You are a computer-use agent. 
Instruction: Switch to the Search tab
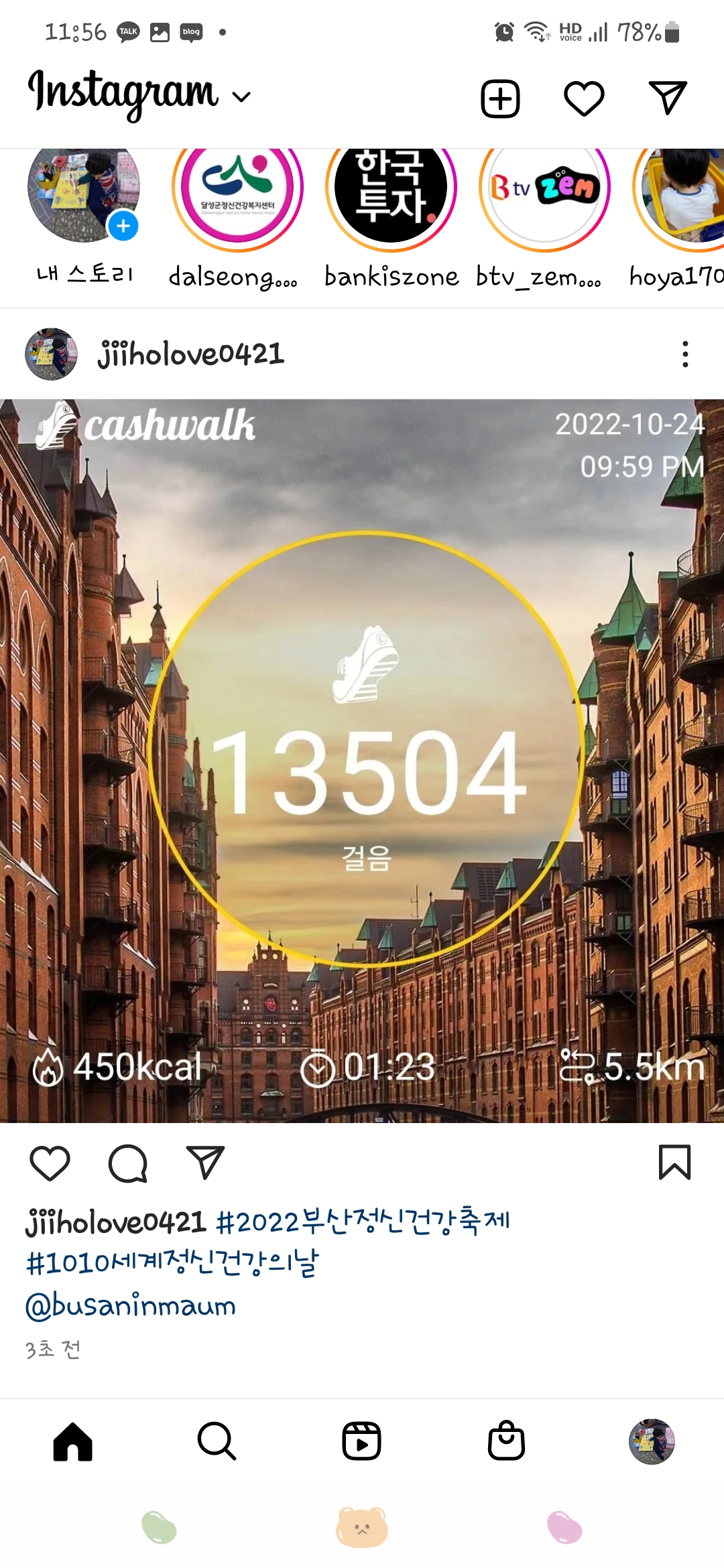coord(217,1441)
